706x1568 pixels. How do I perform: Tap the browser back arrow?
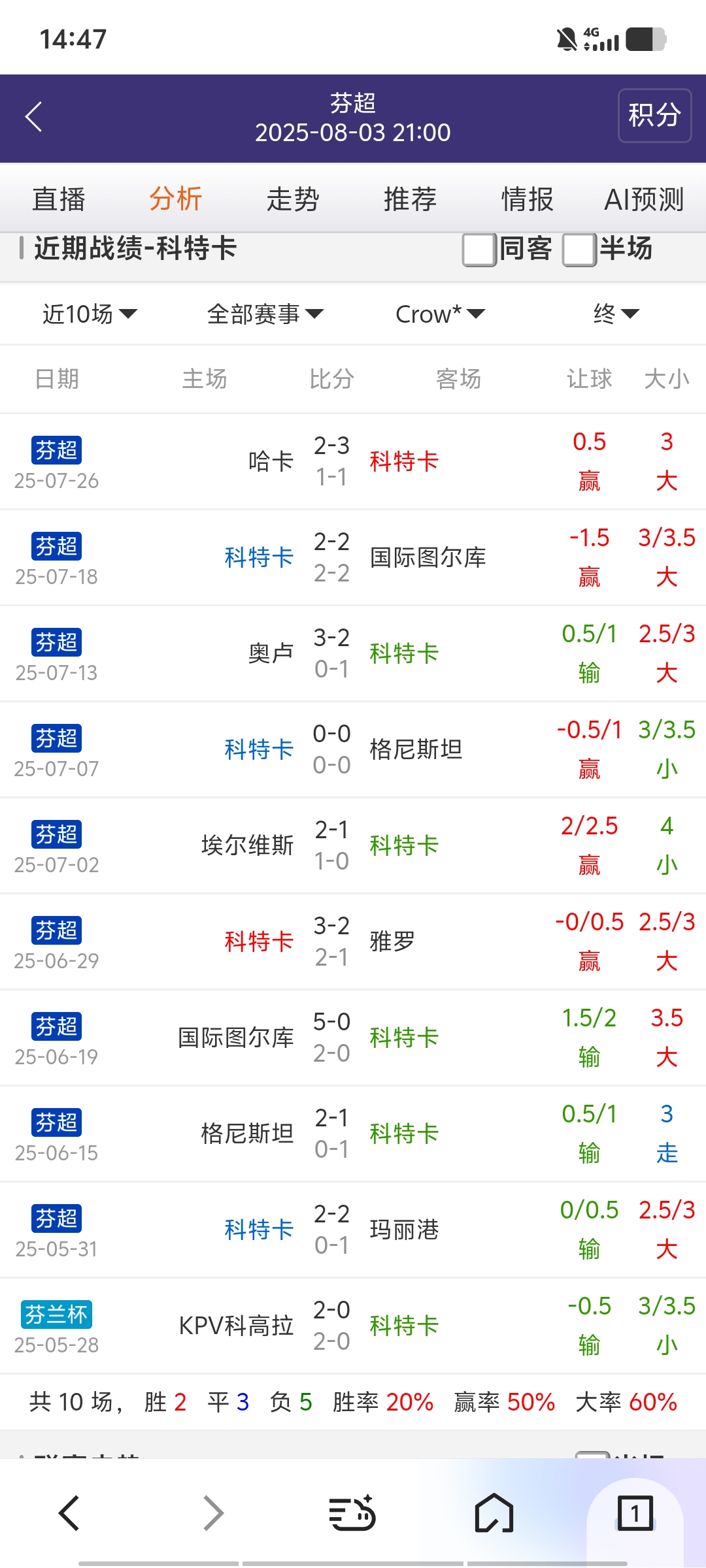click(69, 1513)
